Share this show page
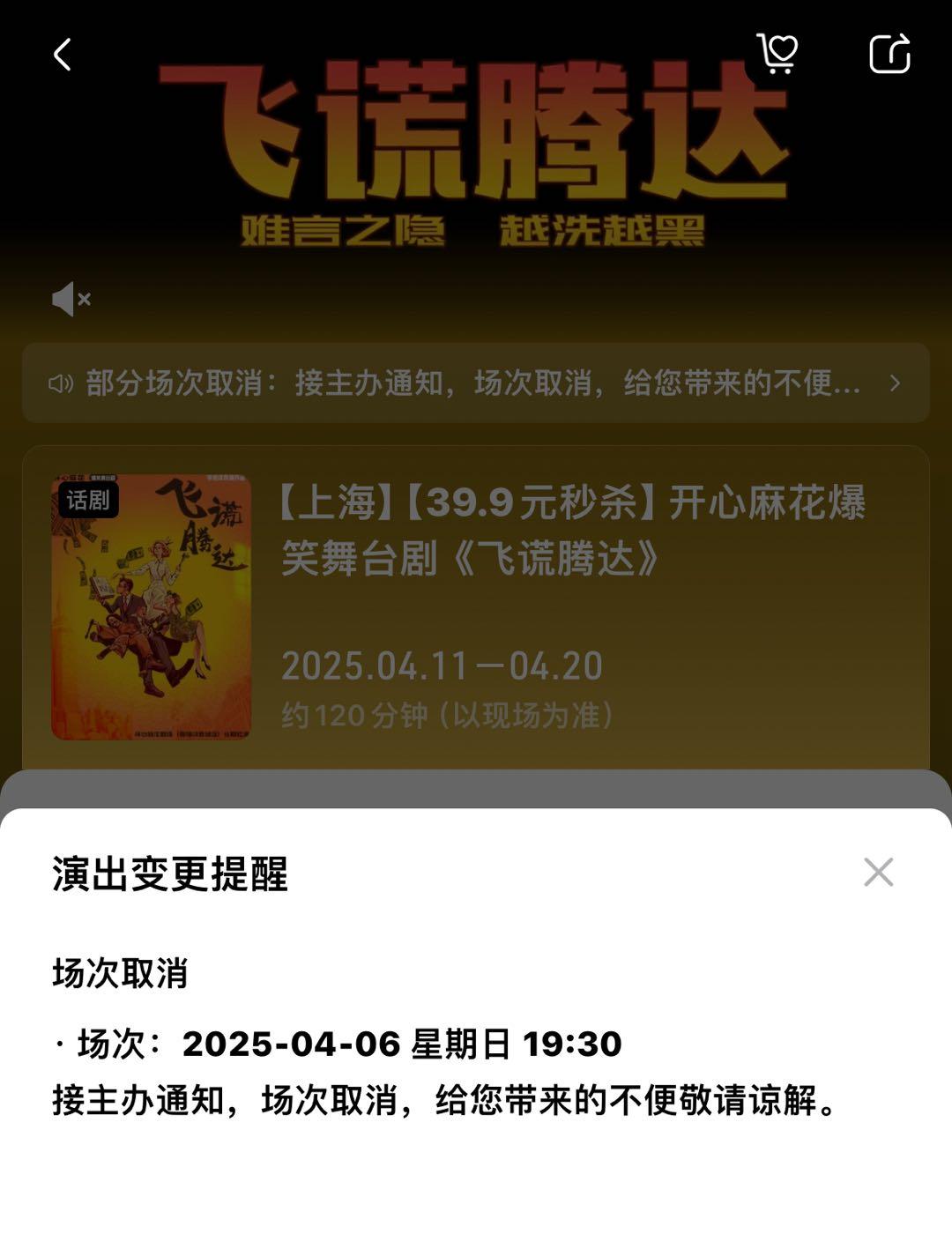952x1234 pixels. click(x=889, y=54)
